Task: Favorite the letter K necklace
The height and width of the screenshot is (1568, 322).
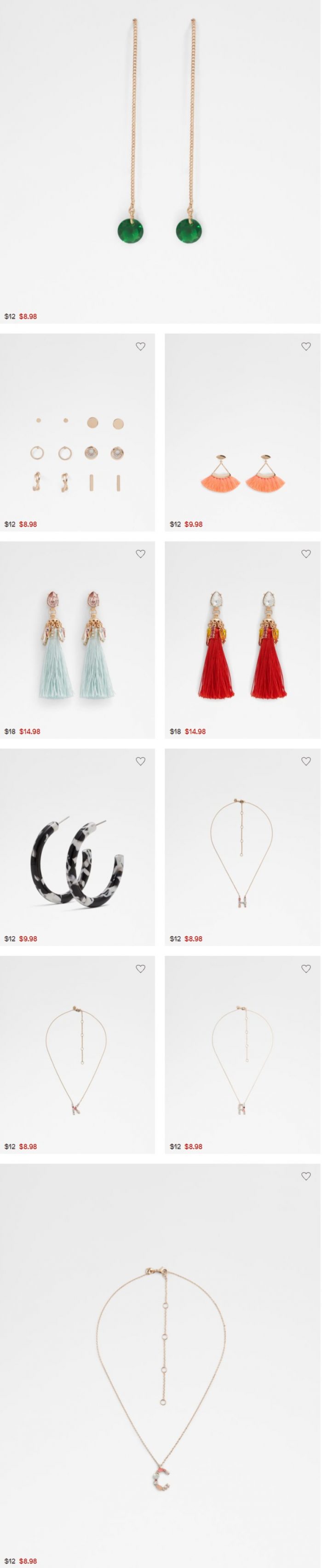Action: pos(141,968)
